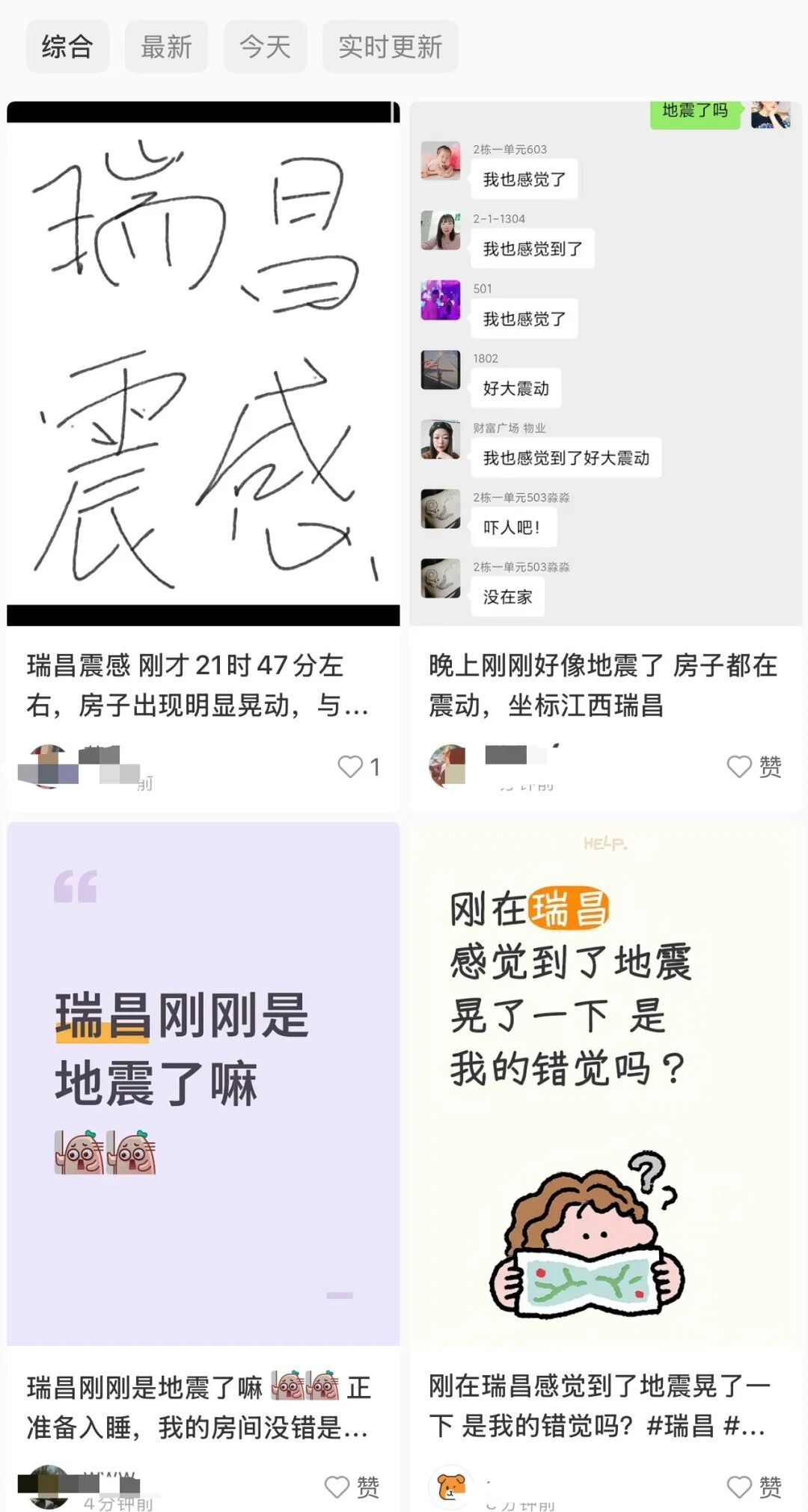Viewport: 808px width, 1512px height.
Task: Switch to 实时更新 tab
Action: (390, 46)
